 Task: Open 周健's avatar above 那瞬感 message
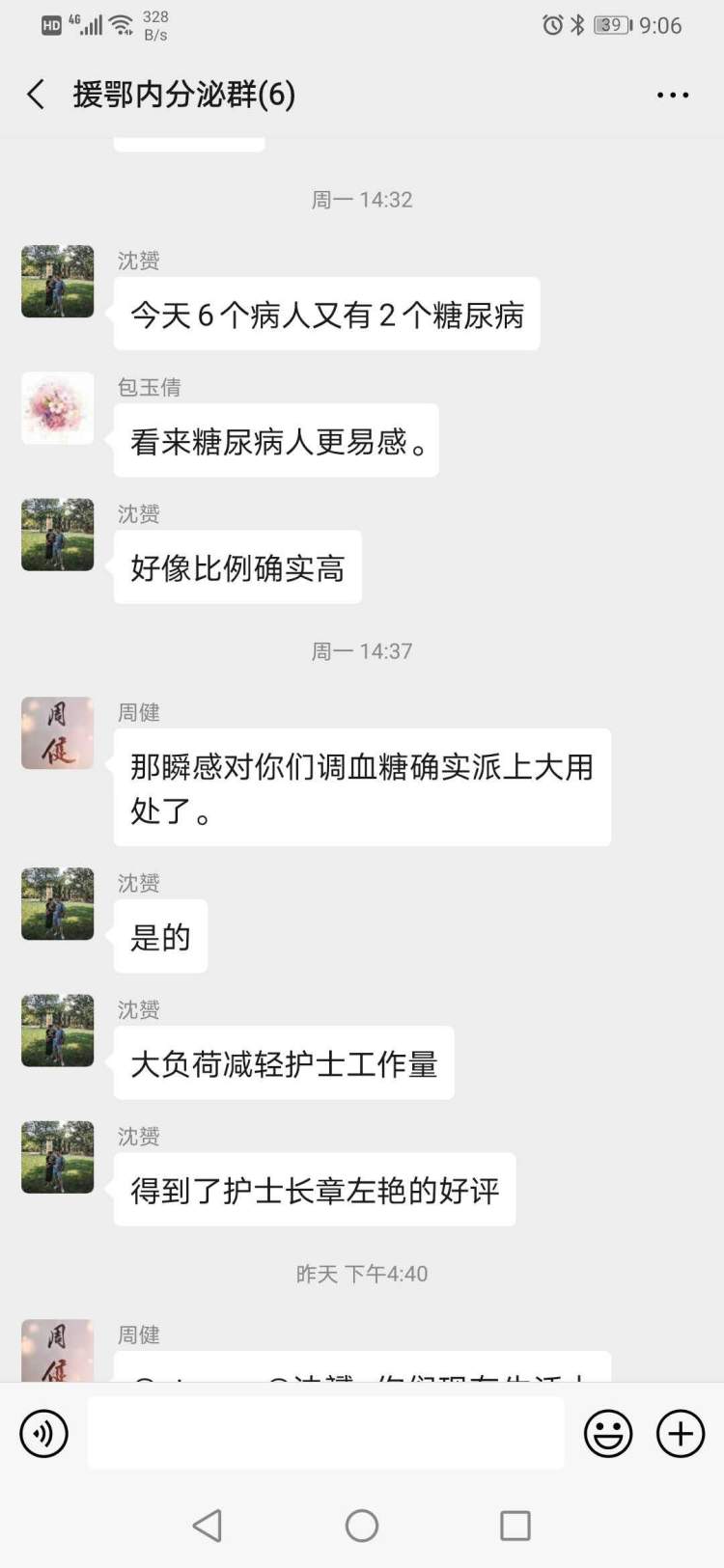(58, 733)
